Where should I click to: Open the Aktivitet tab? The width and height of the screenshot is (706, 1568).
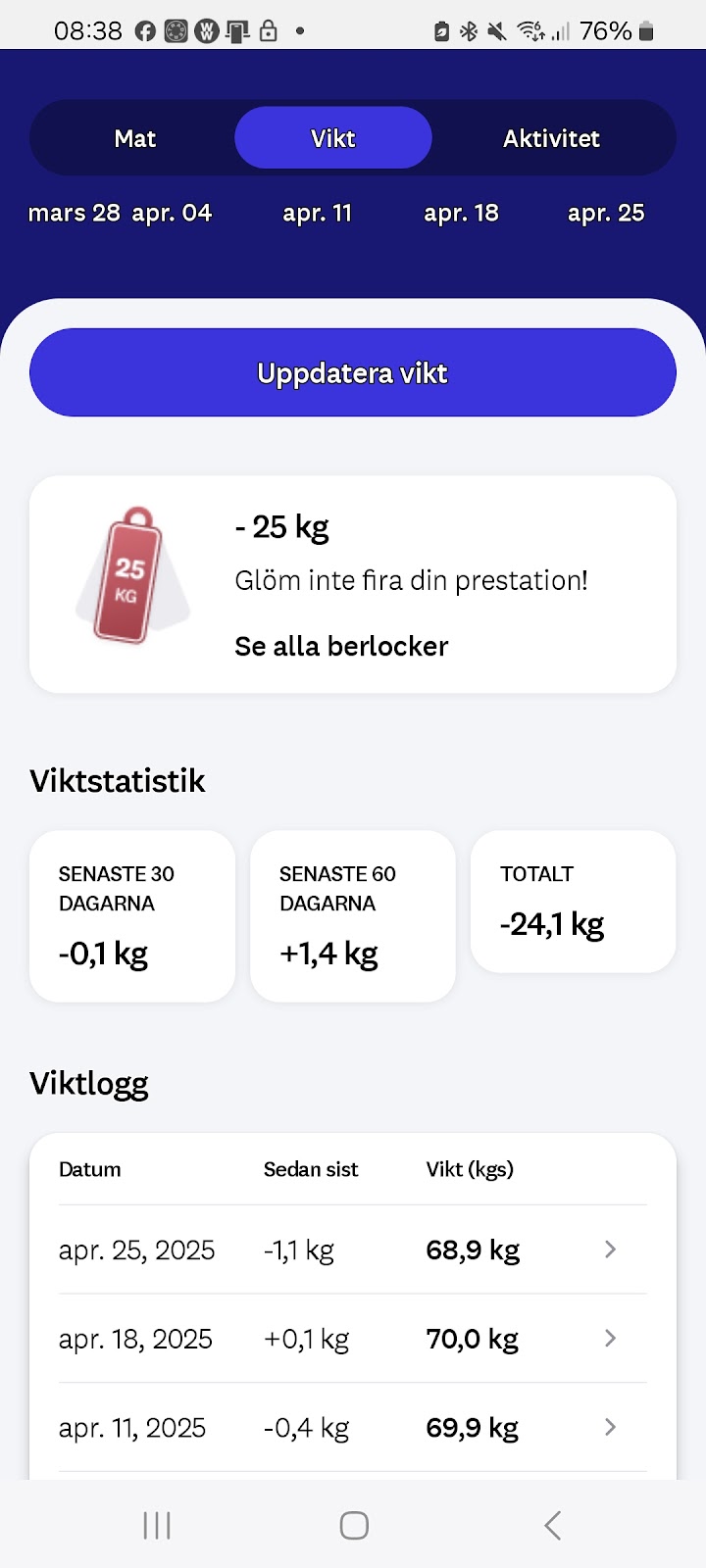(x=551, y=138)
